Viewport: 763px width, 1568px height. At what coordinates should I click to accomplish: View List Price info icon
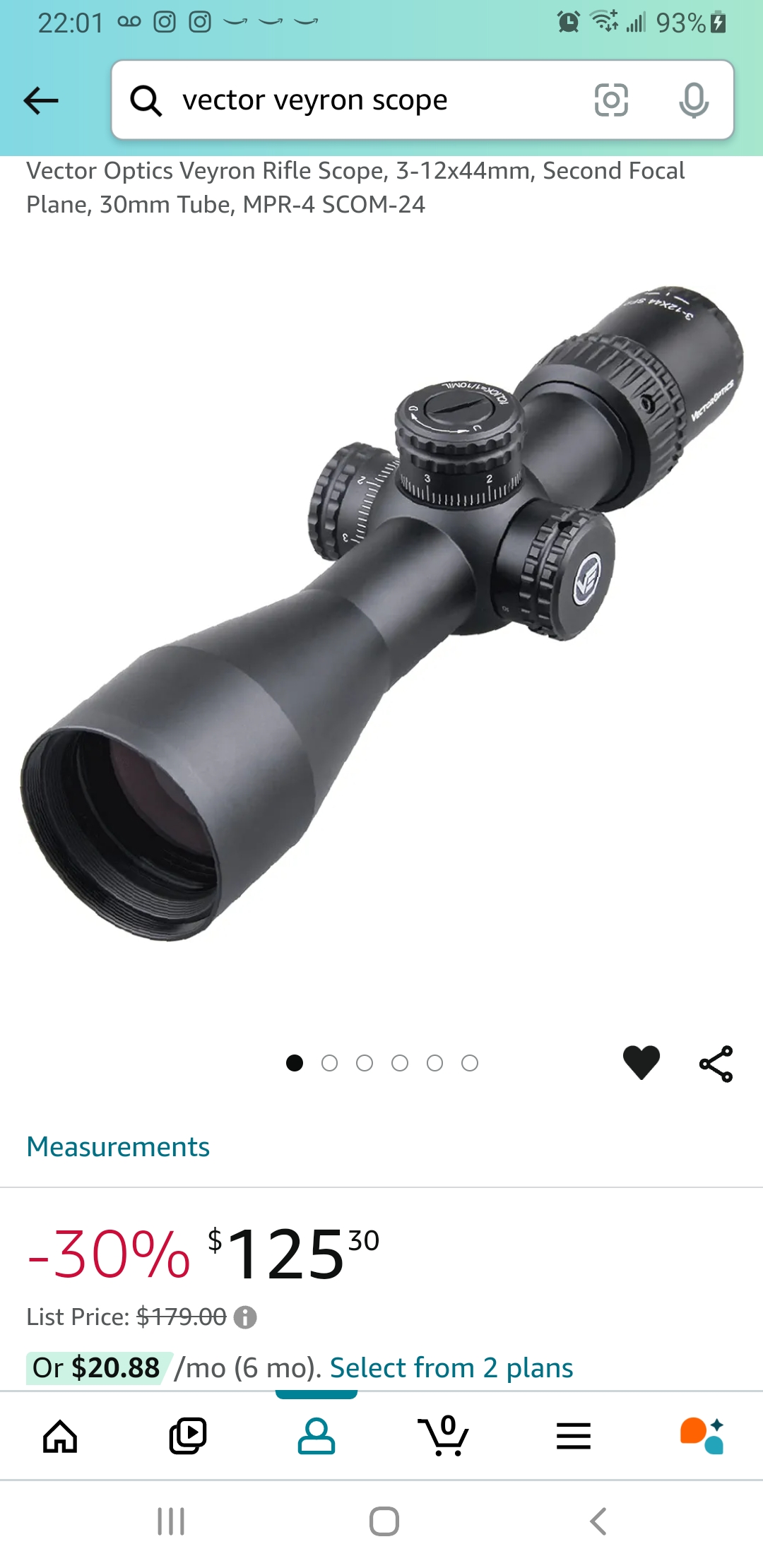tap(245, 1317)
